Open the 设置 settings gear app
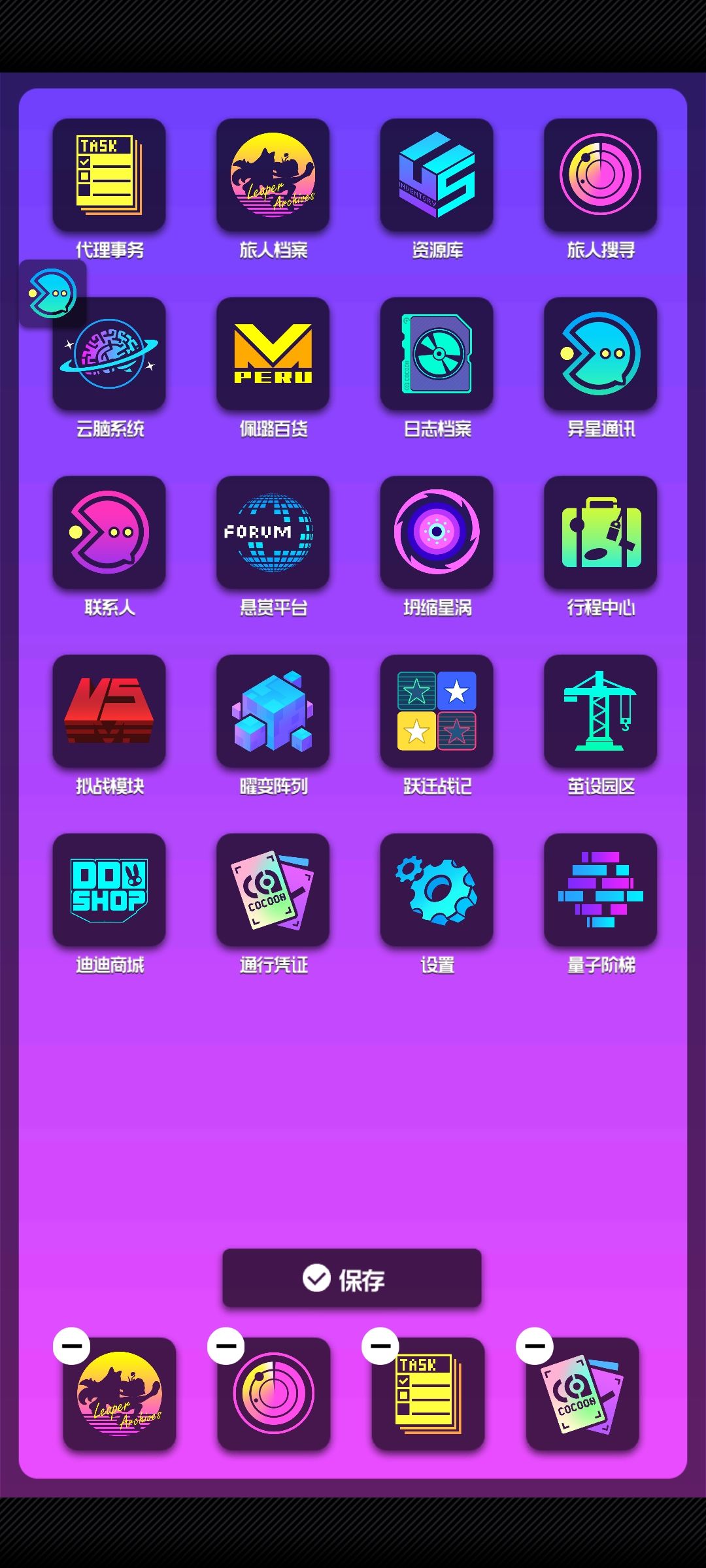This screenshot has height=1568, width=706. (436, 890)
